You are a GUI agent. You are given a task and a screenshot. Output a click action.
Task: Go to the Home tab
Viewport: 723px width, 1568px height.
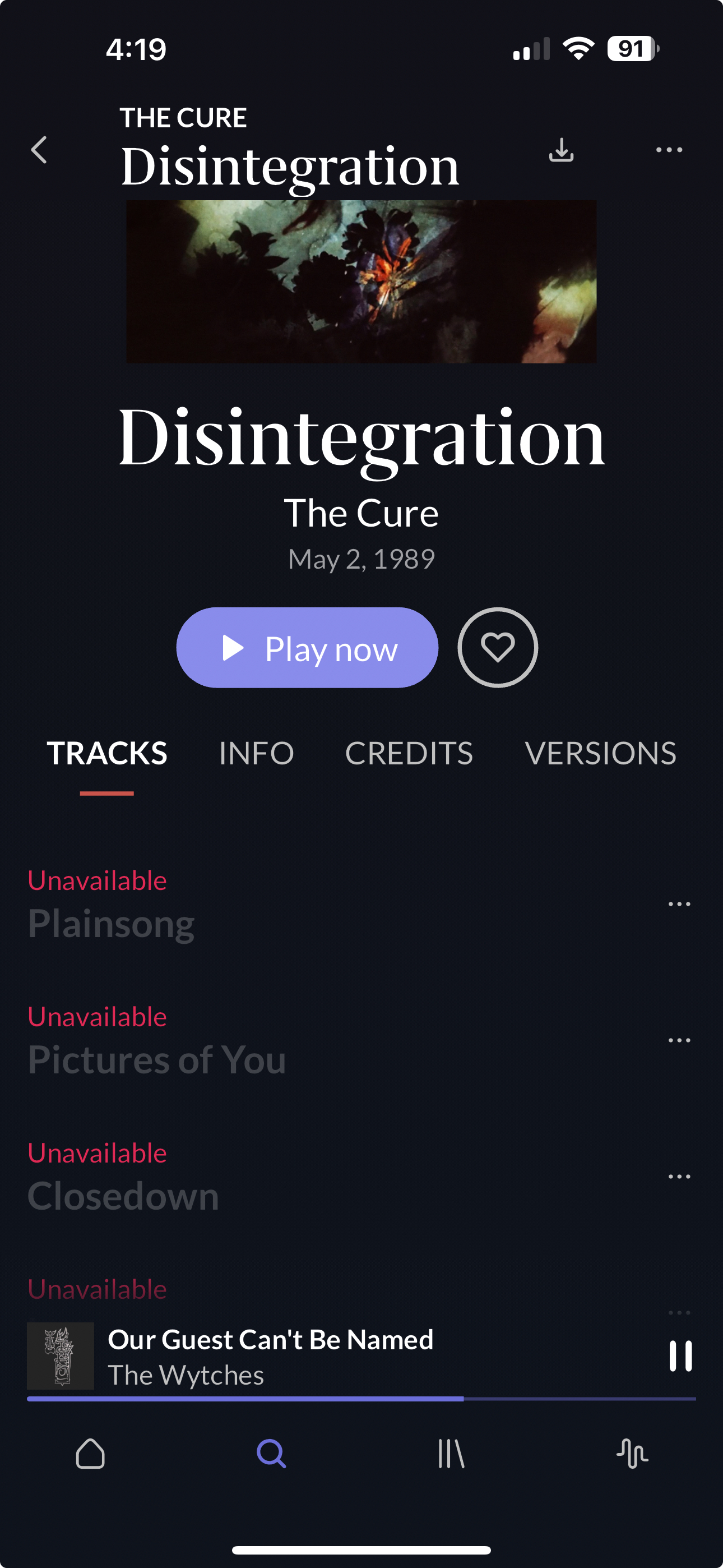pos(90,1454)
